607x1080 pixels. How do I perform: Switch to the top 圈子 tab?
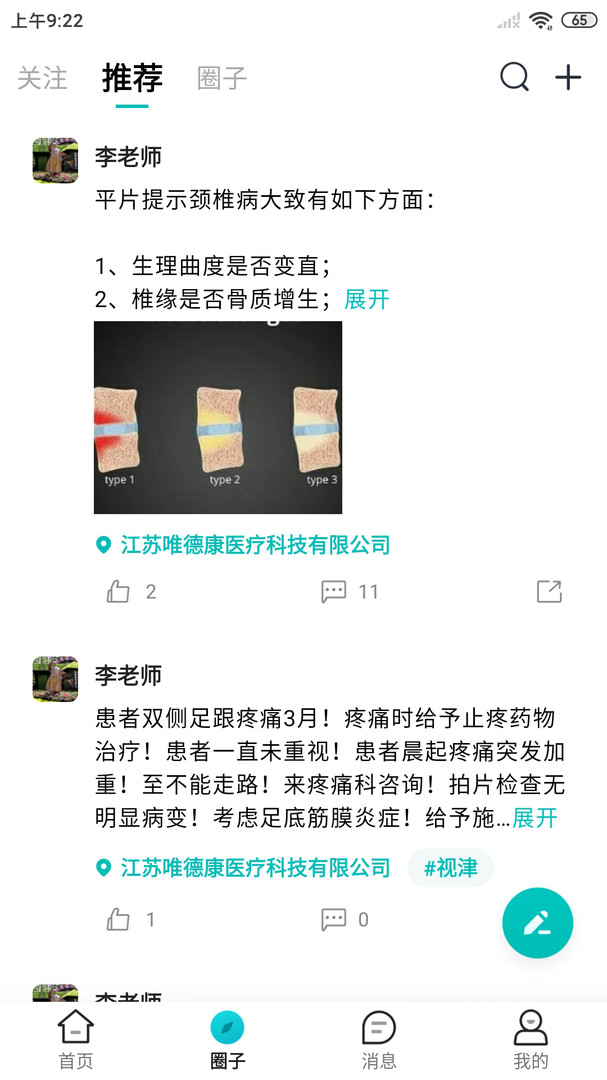[x=222, y=78]
